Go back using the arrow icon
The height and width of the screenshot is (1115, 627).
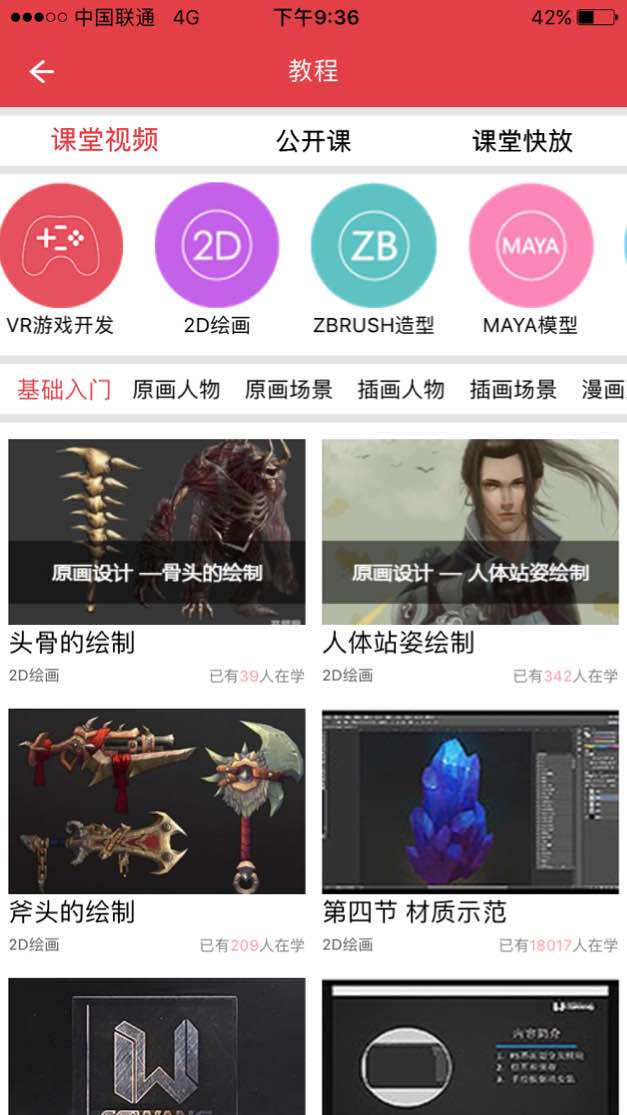(x=41, y=71)
